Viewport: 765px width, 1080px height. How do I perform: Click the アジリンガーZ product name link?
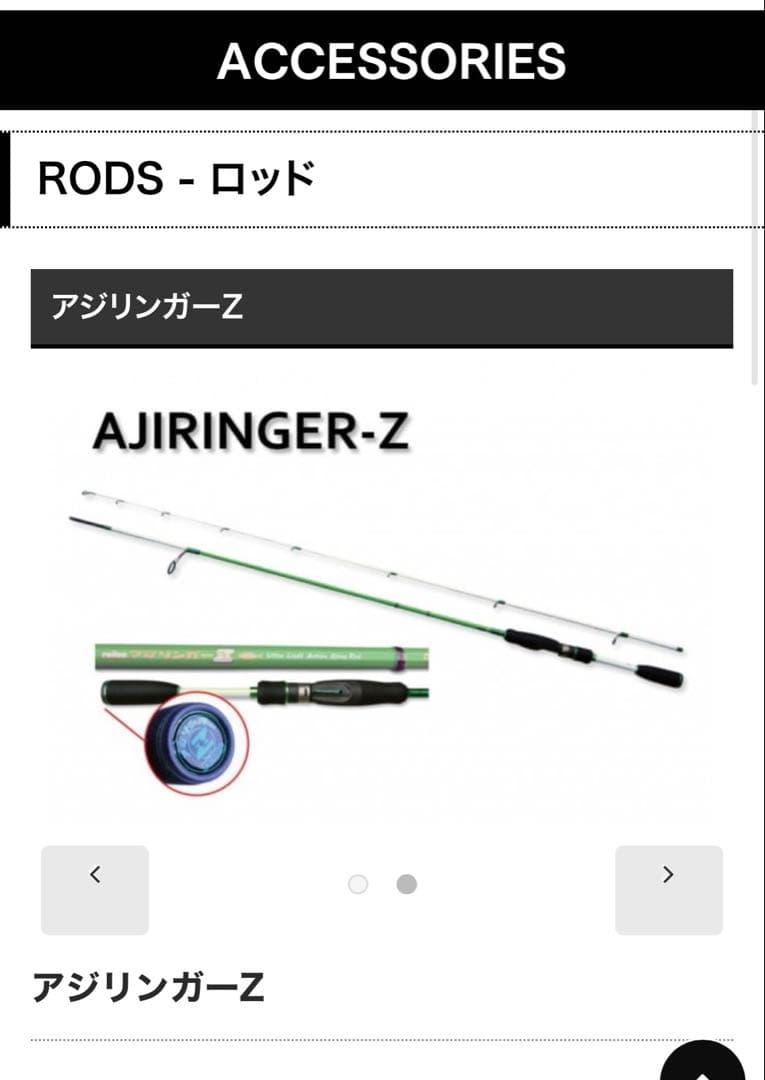[147, 985]
